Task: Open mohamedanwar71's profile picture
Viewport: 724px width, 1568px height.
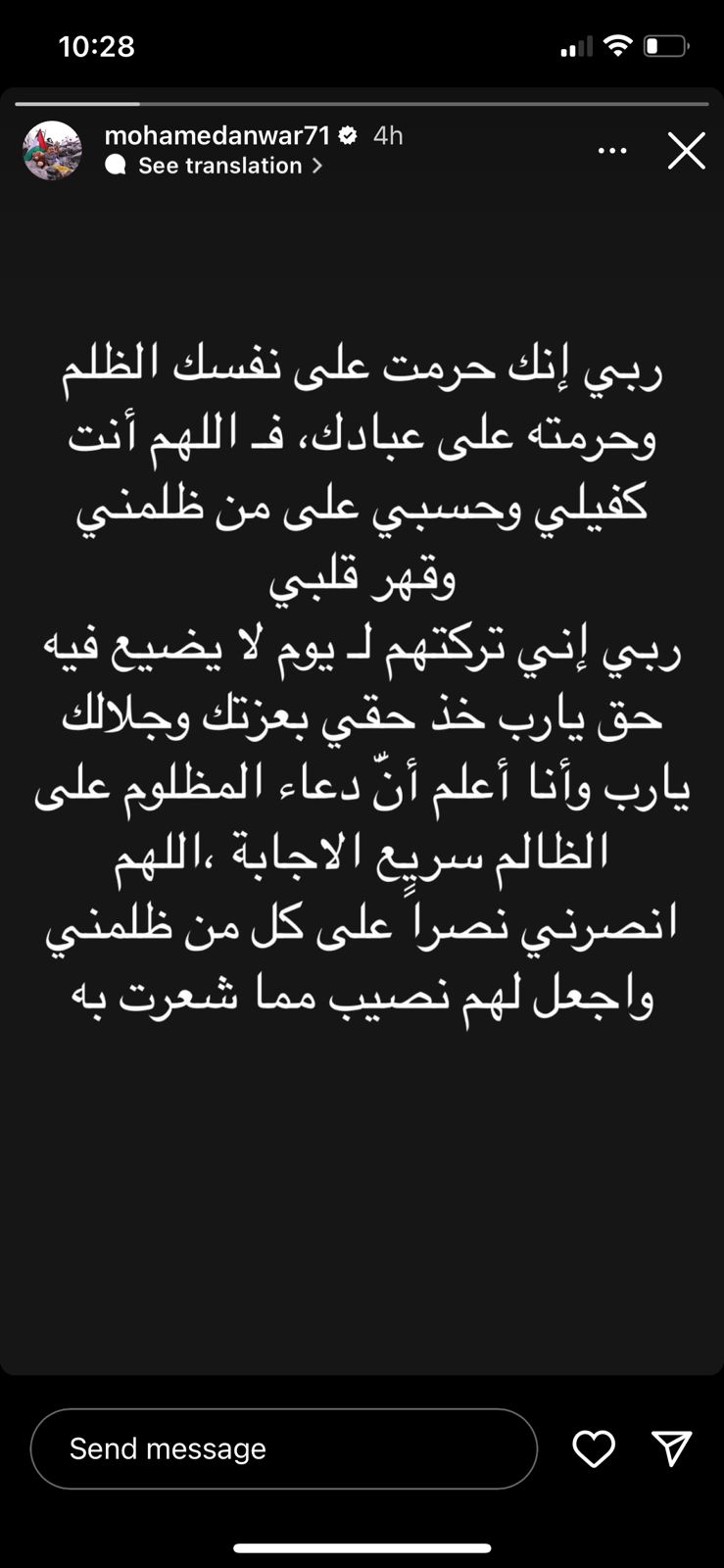Action: click(52, 151)
